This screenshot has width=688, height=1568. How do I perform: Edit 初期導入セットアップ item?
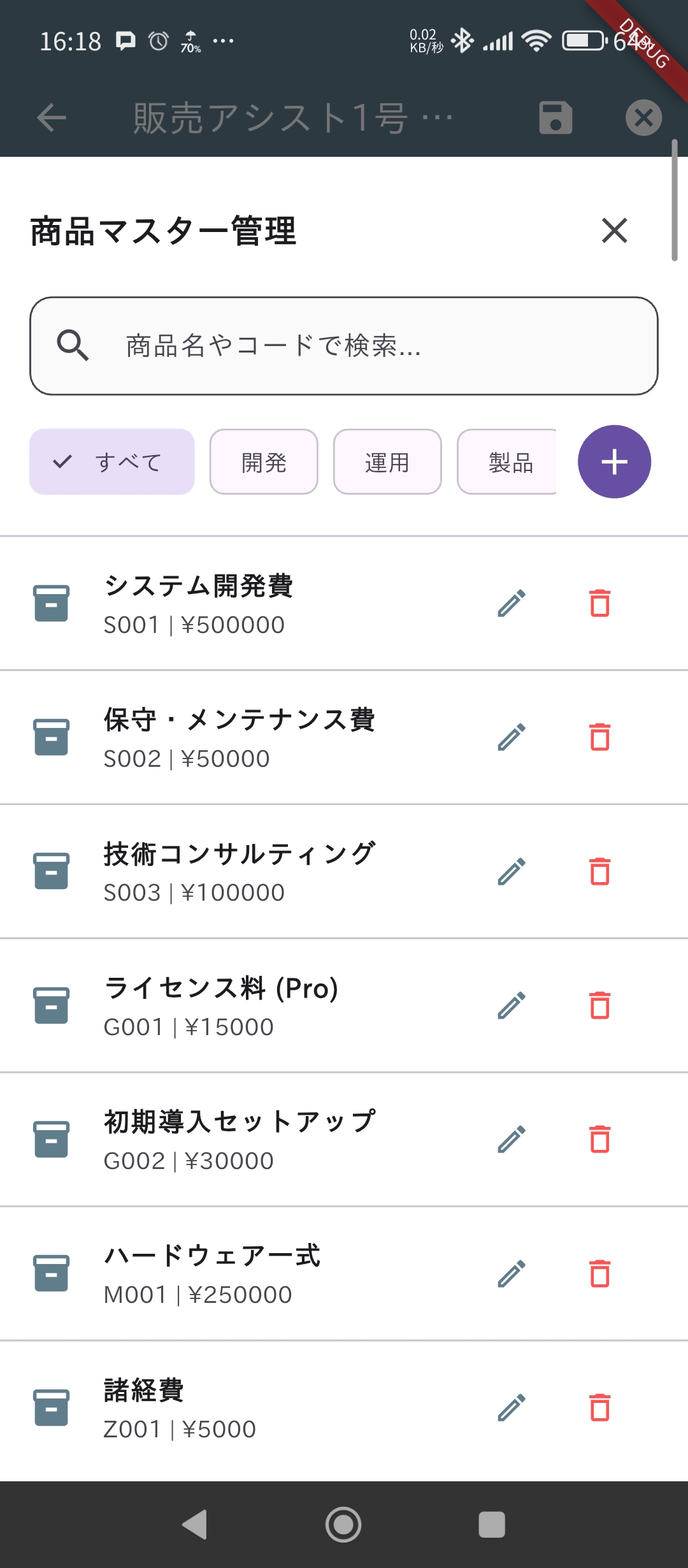coord(511,1139)
